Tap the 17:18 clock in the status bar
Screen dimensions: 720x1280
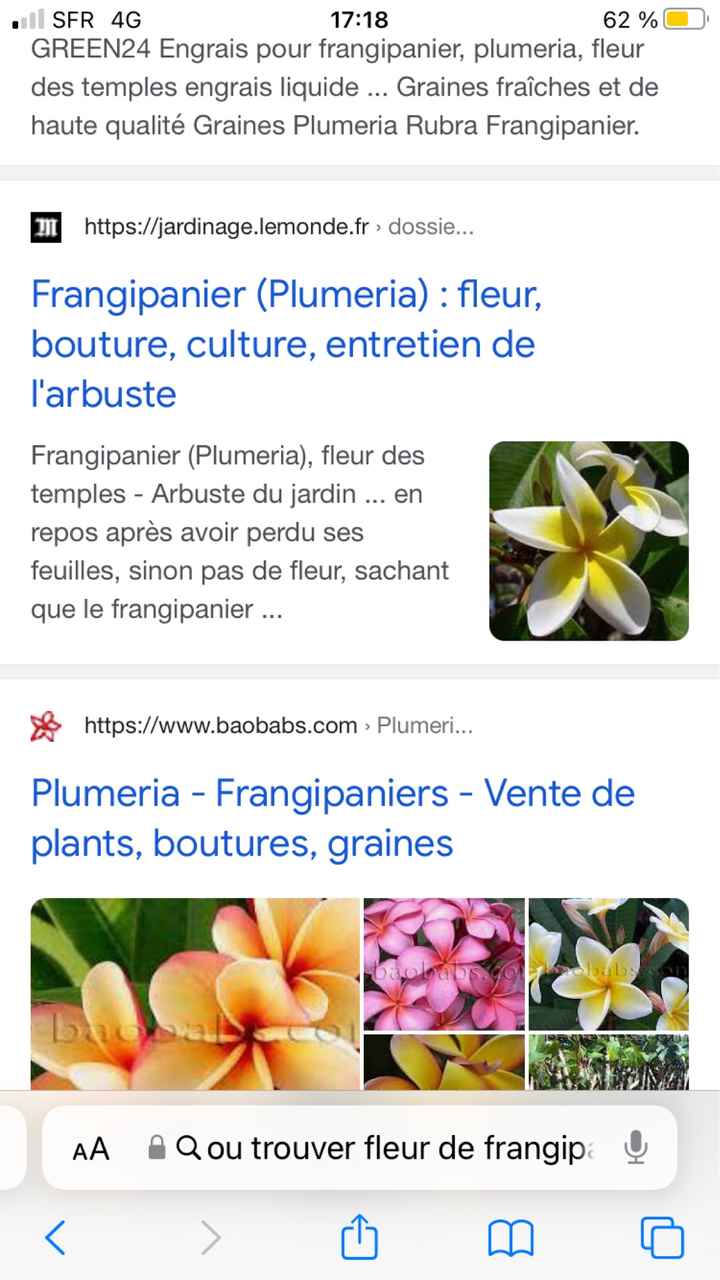coord(360,18)
